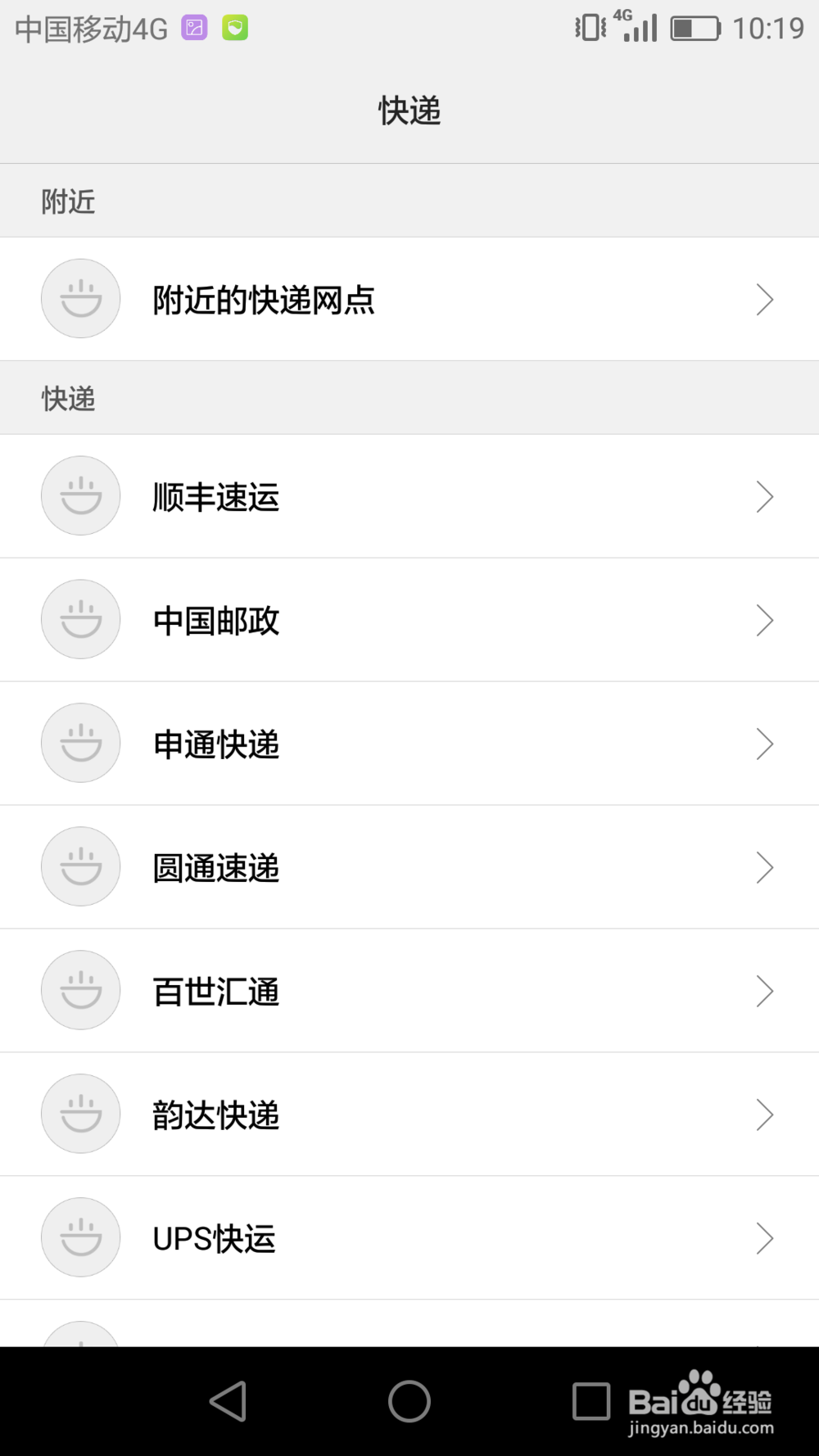
Task: Select the 申通快递 icon
Action: pyautogui.click(x=80, y=743)
